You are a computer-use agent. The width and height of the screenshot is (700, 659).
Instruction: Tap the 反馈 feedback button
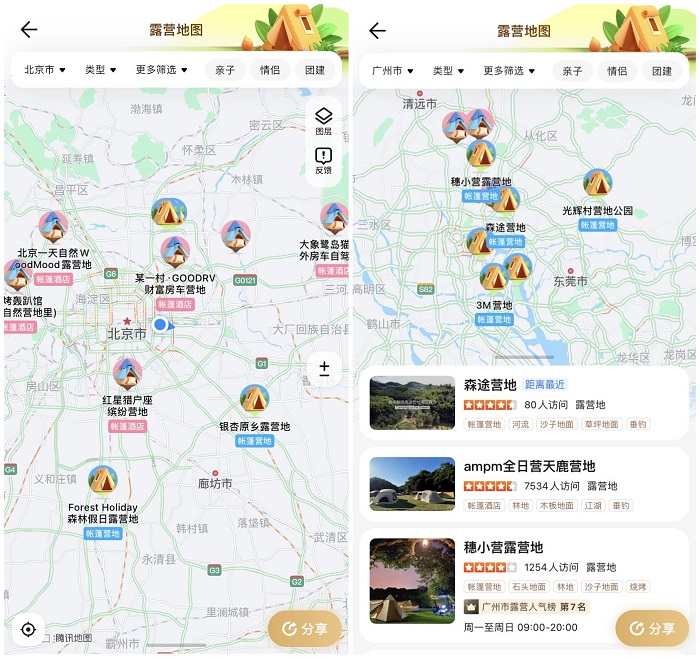click(323, 160)
